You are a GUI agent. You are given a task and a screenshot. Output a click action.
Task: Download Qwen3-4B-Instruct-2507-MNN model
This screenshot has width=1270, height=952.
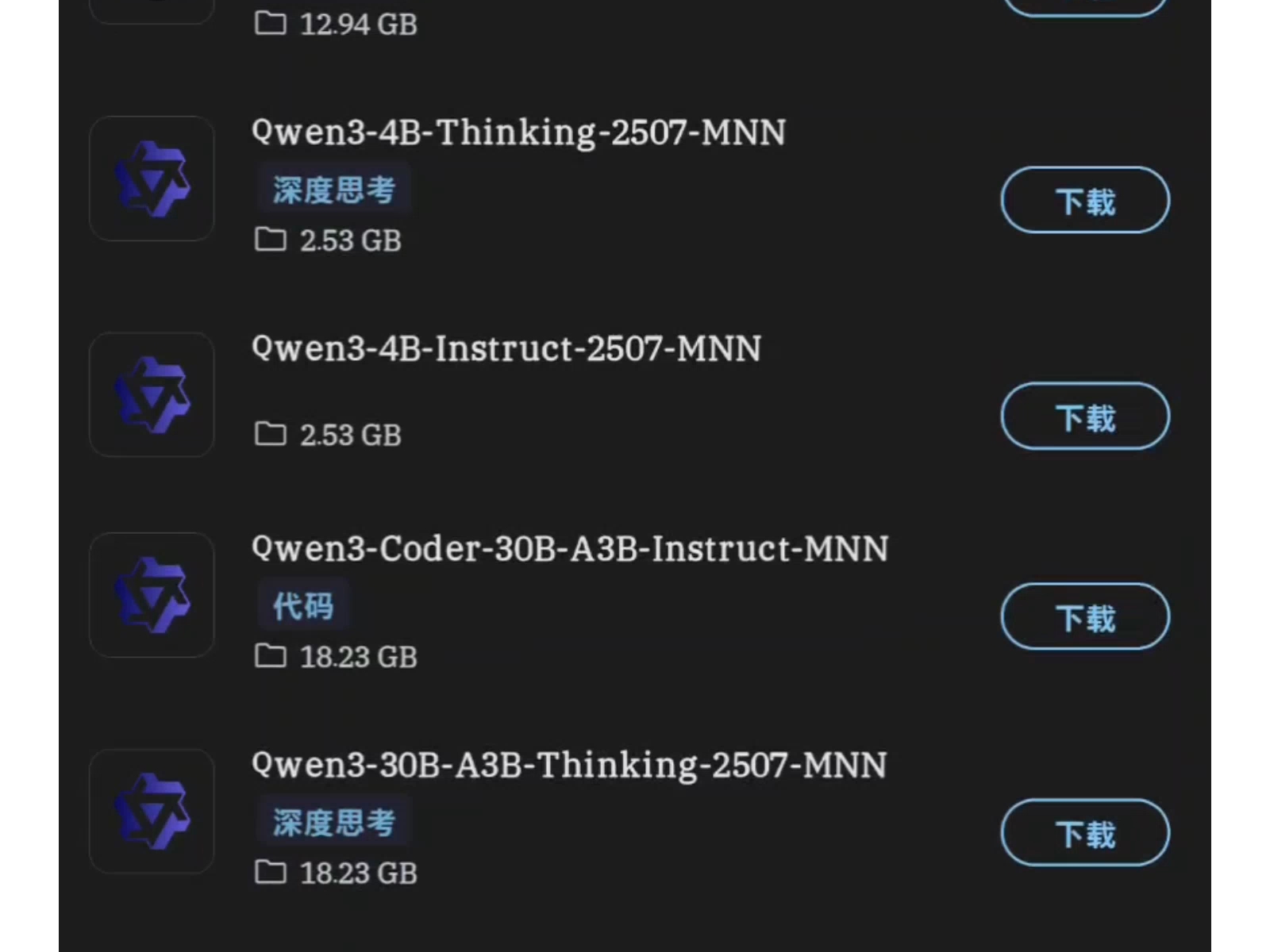coord(1085,416)
